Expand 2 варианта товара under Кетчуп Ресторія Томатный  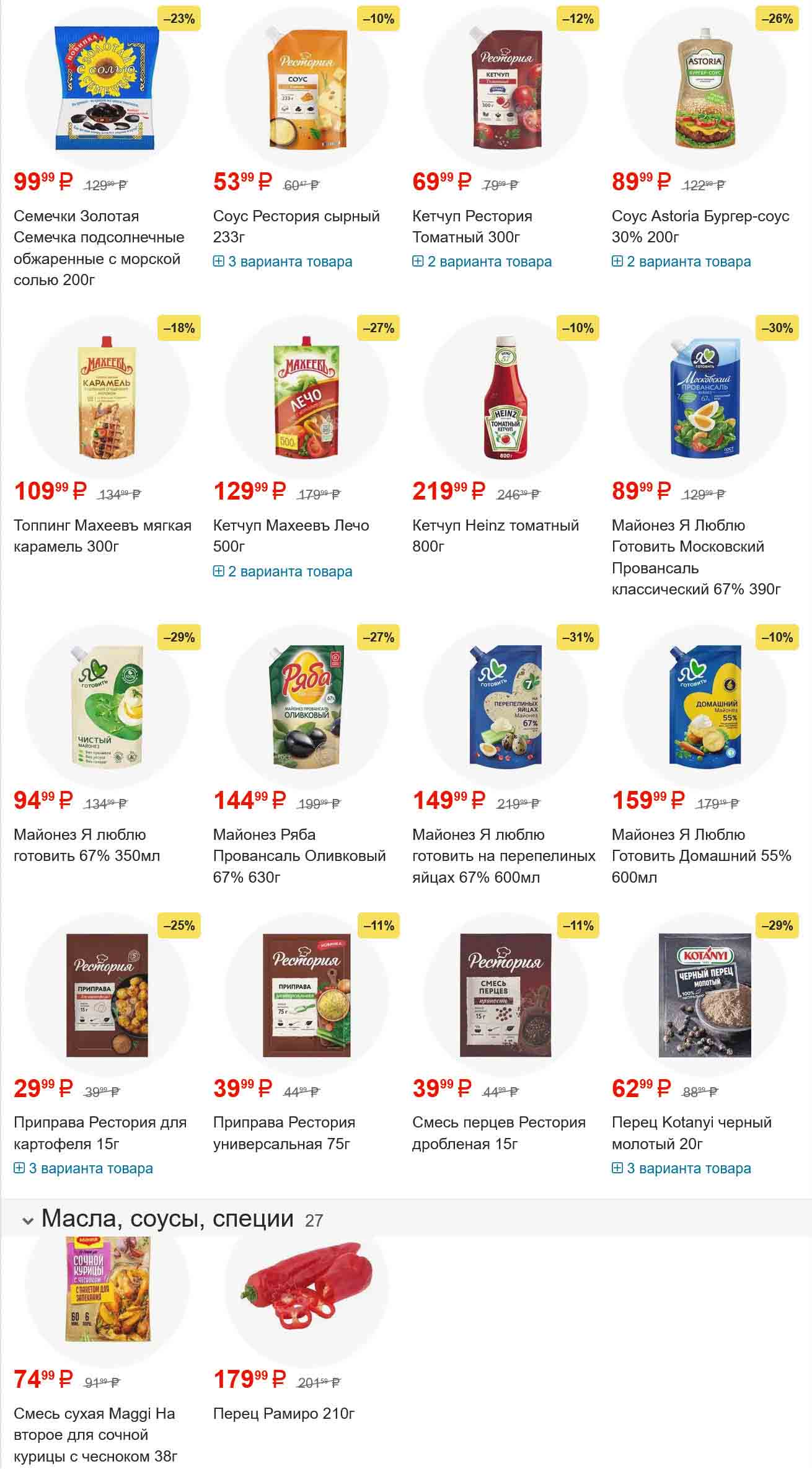pyautogui.click(x=482, y=262)
